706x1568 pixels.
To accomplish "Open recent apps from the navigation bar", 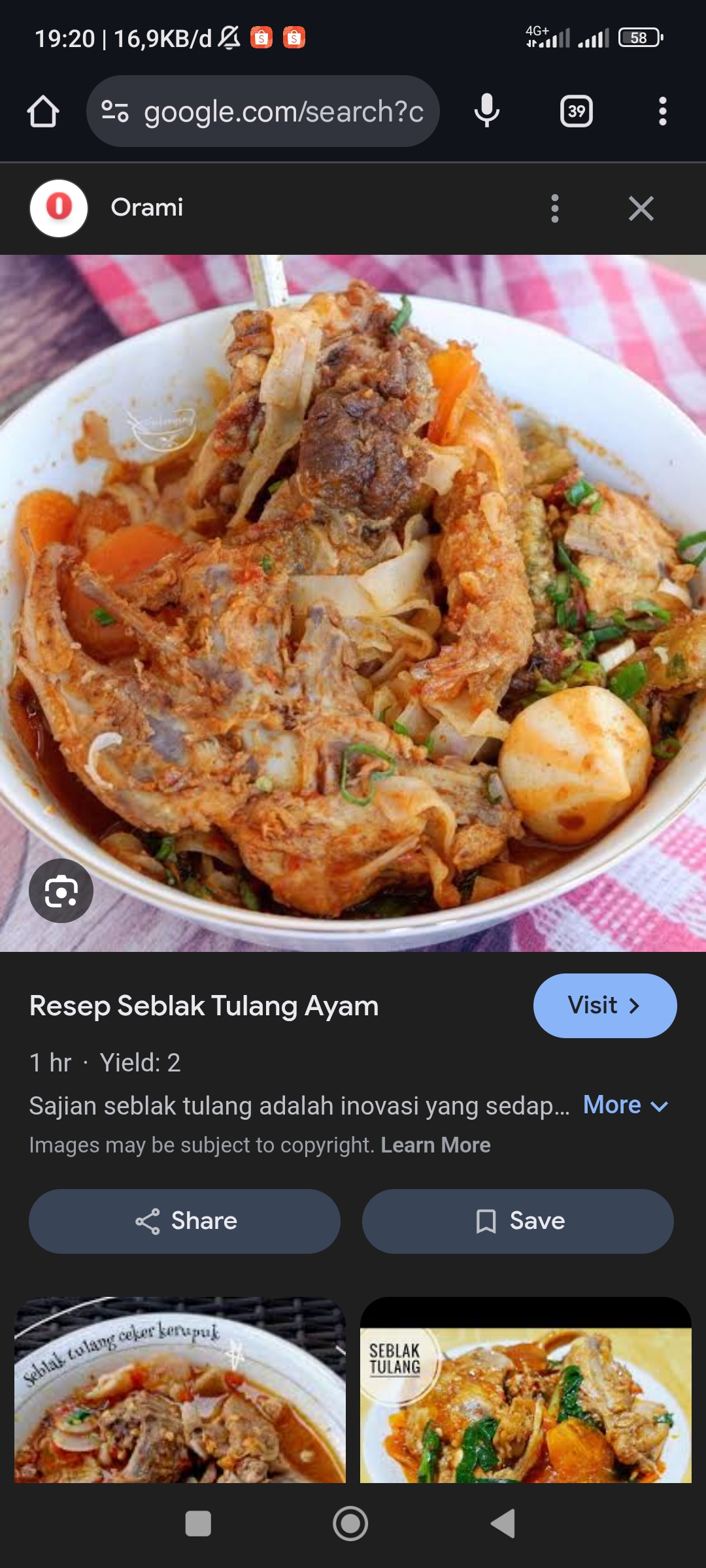I will point(198,1524).
